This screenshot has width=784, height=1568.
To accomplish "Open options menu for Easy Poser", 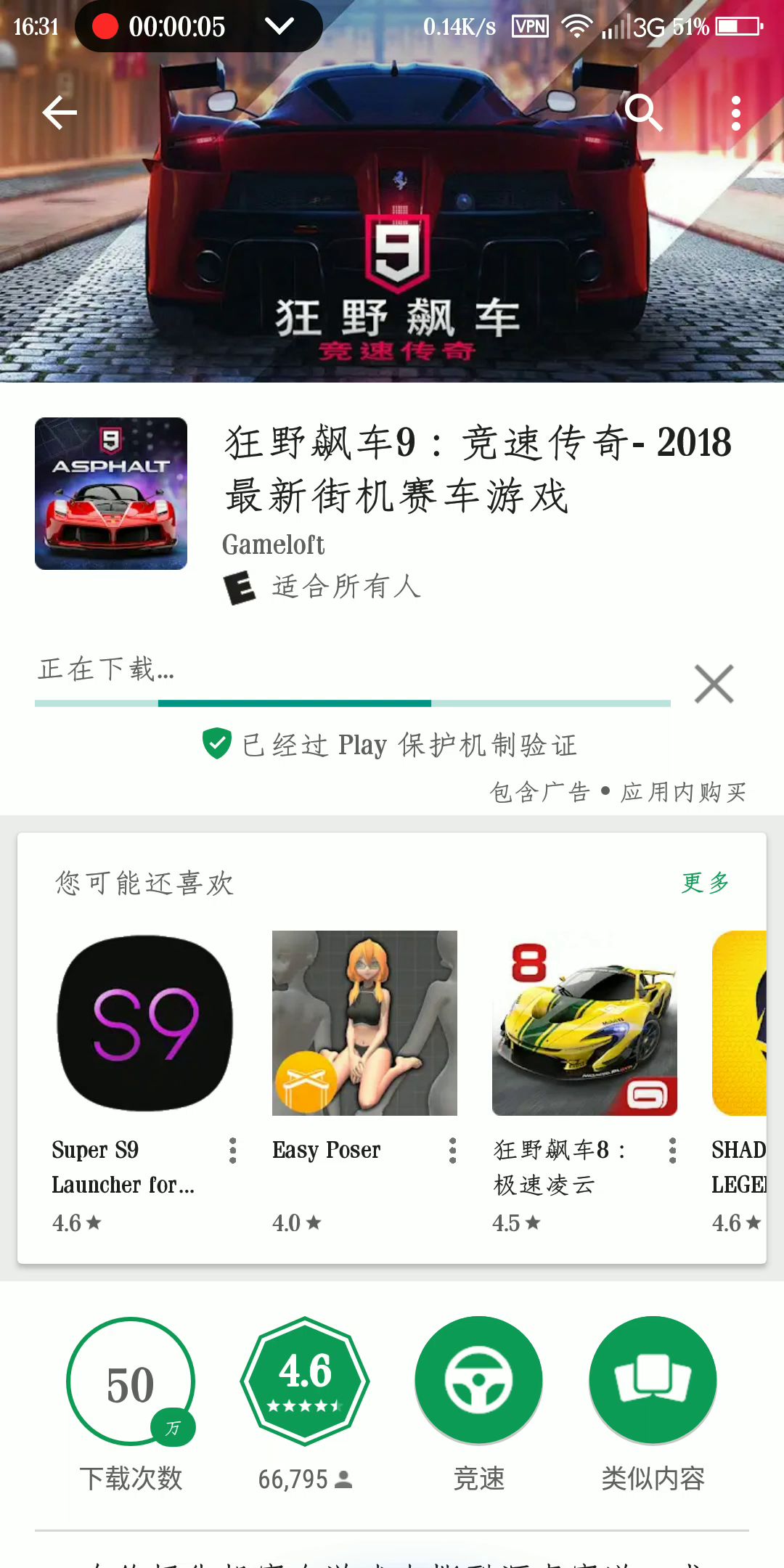I will tap(452, 1151).
